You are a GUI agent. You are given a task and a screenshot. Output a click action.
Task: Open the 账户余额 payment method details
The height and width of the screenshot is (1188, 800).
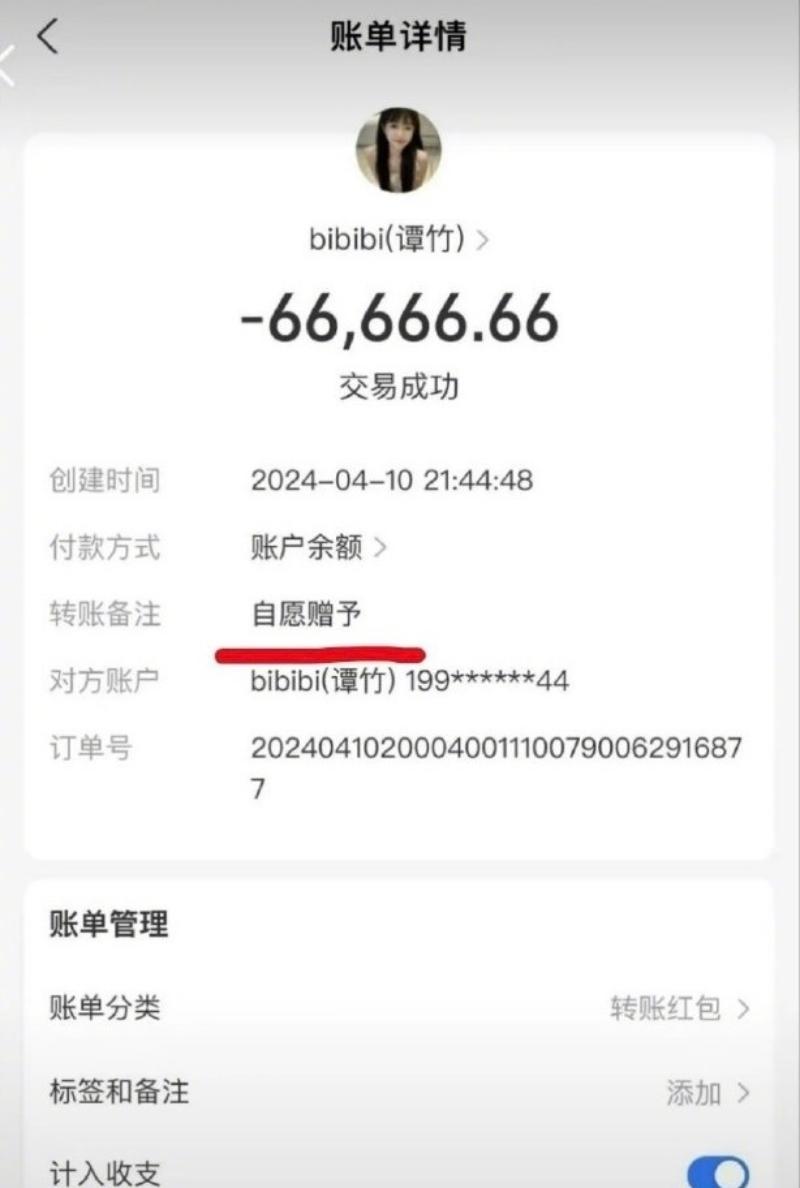point(317,547)
